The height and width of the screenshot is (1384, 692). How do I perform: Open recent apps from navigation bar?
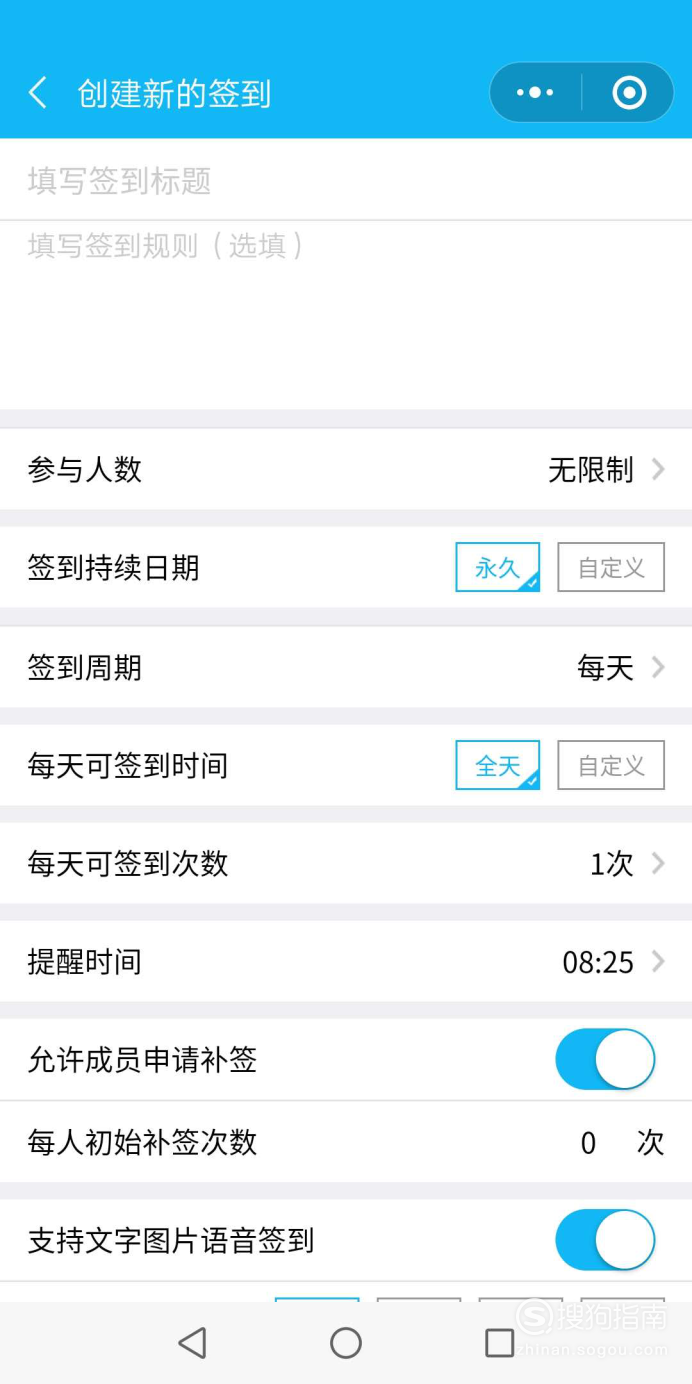(499, 1342)
